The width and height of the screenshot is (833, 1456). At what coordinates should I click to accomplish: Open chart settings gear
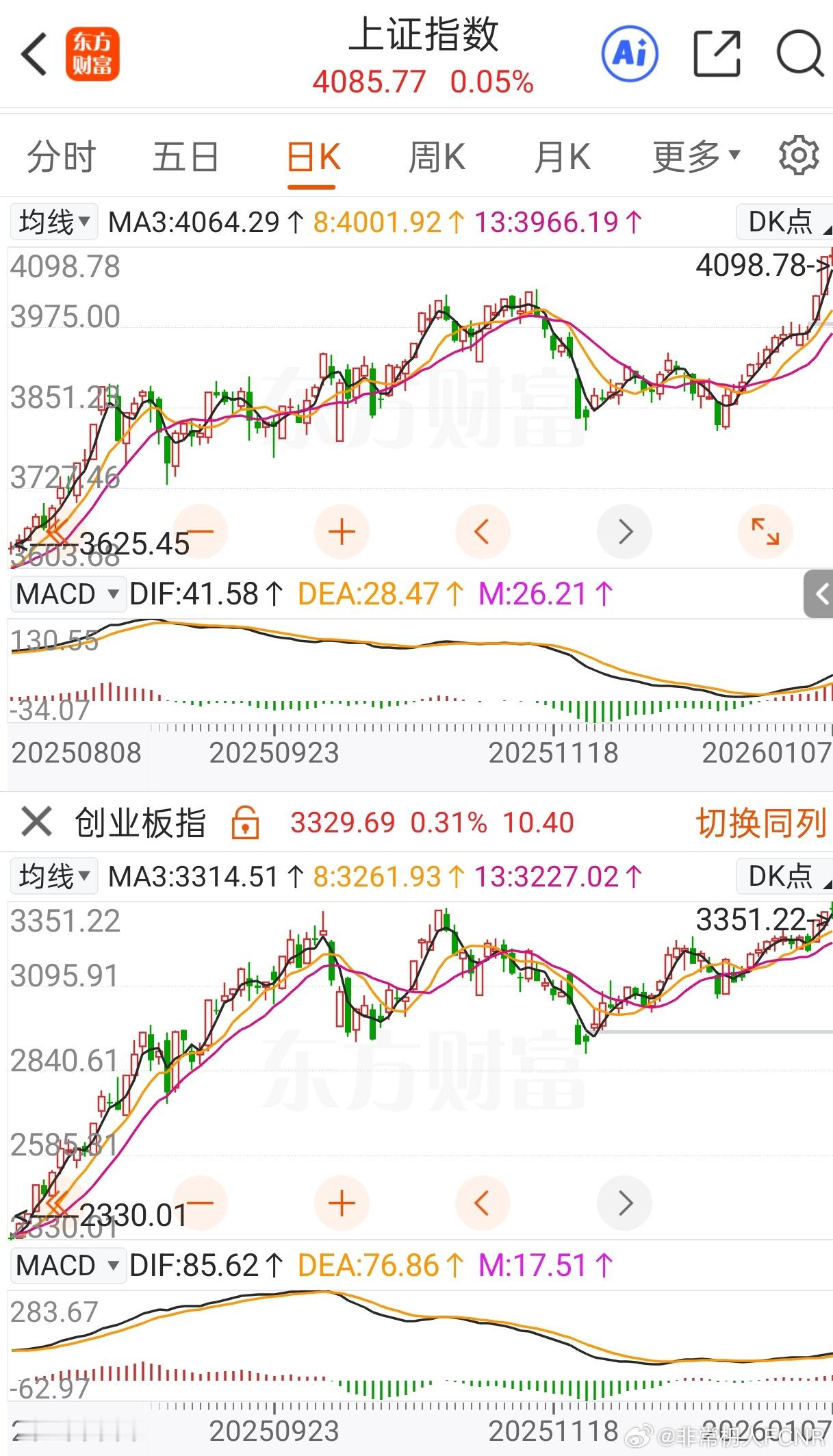[799, 156]
